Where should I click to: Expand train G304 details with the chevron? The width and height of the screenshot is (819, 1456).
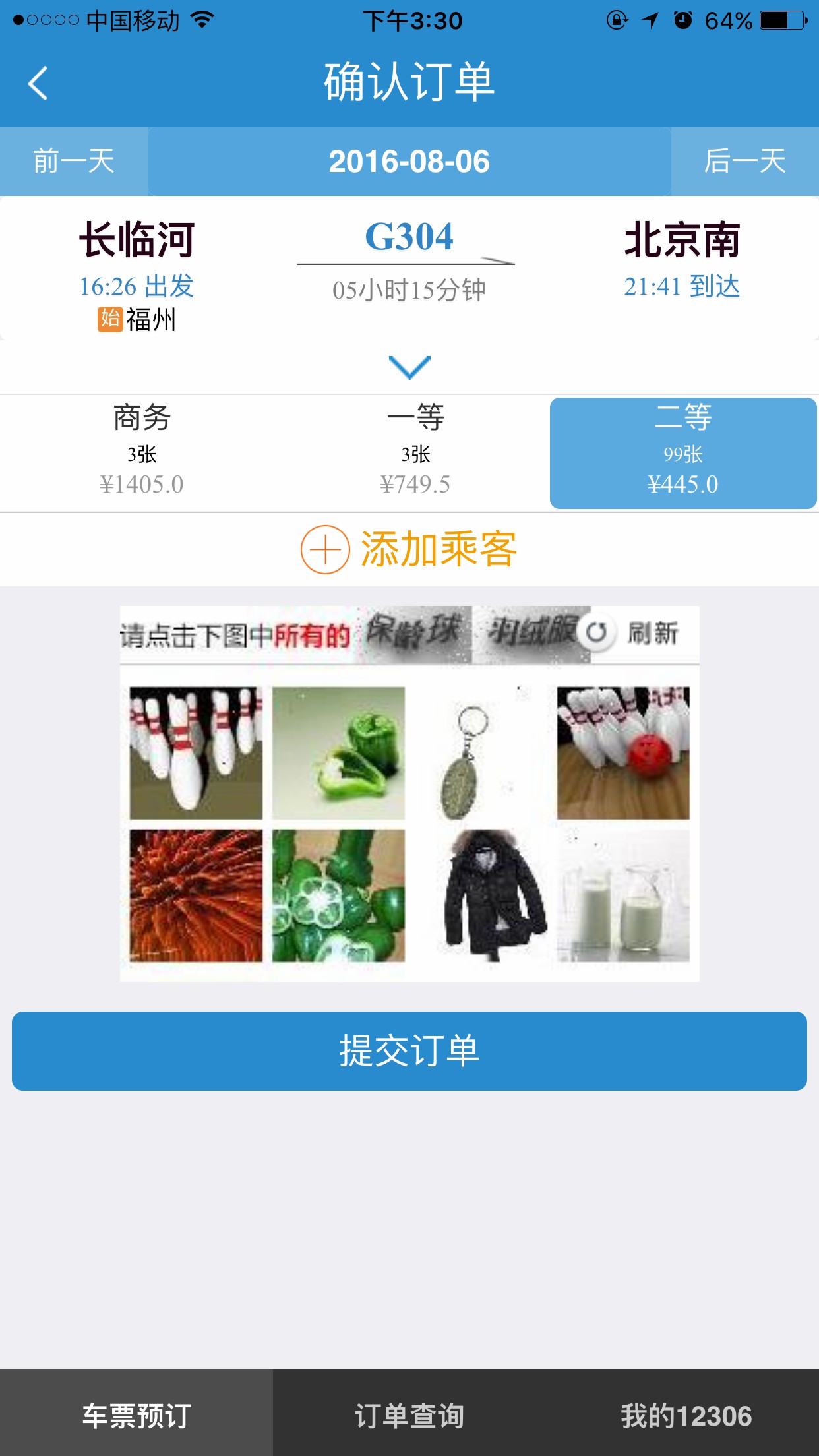point(409,367)
